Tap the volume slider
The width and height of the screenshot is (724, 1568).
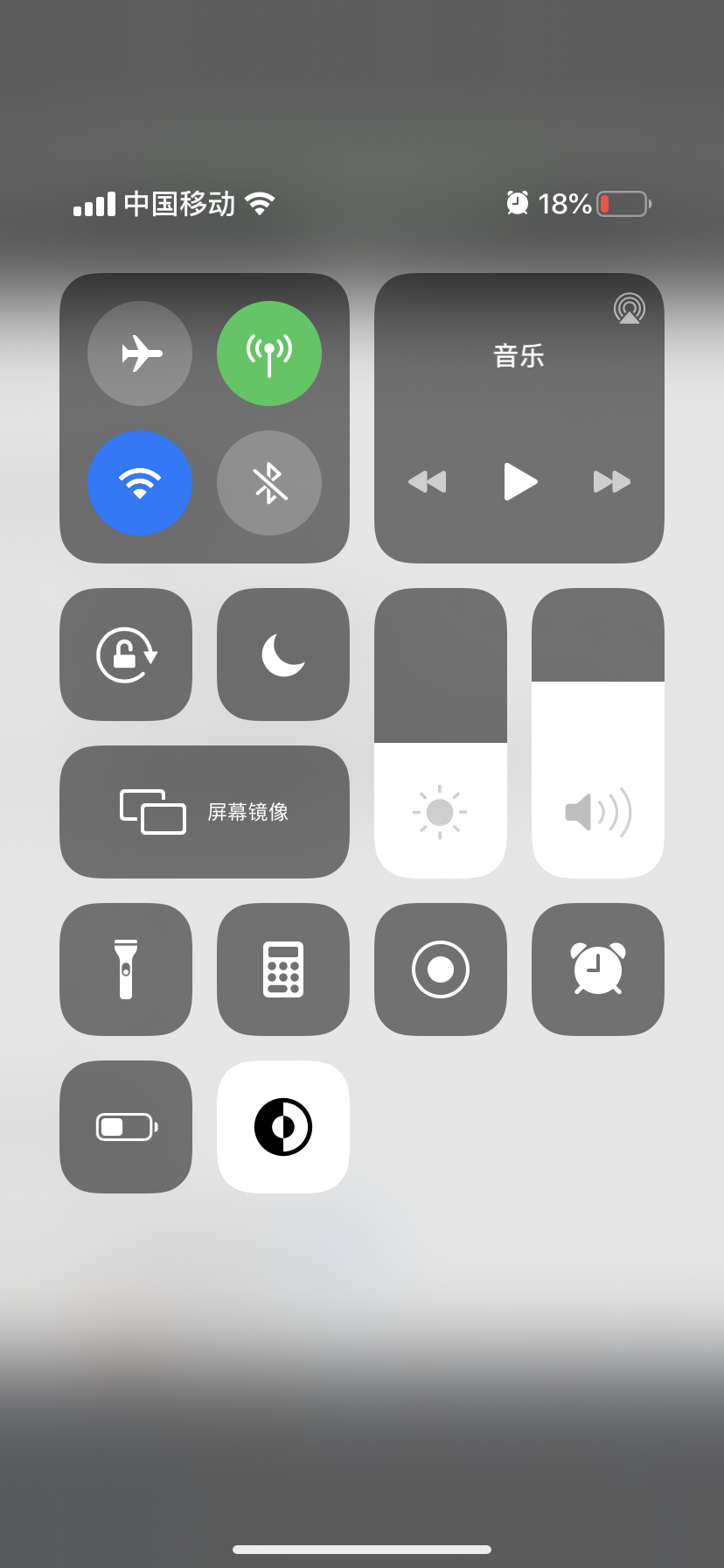point(598,733)
